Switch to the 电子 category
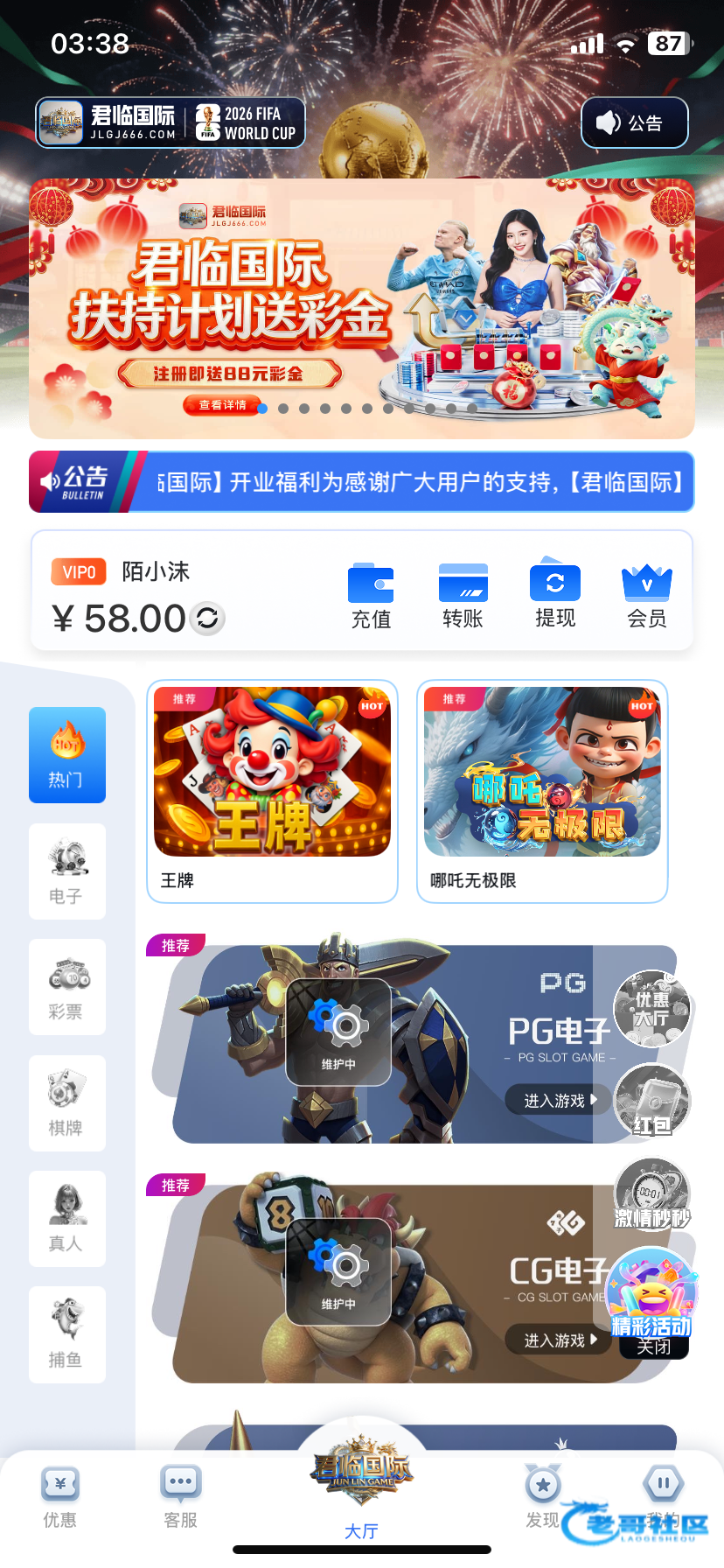Viewport: 724px width, 1568px height. pos(67,871)
